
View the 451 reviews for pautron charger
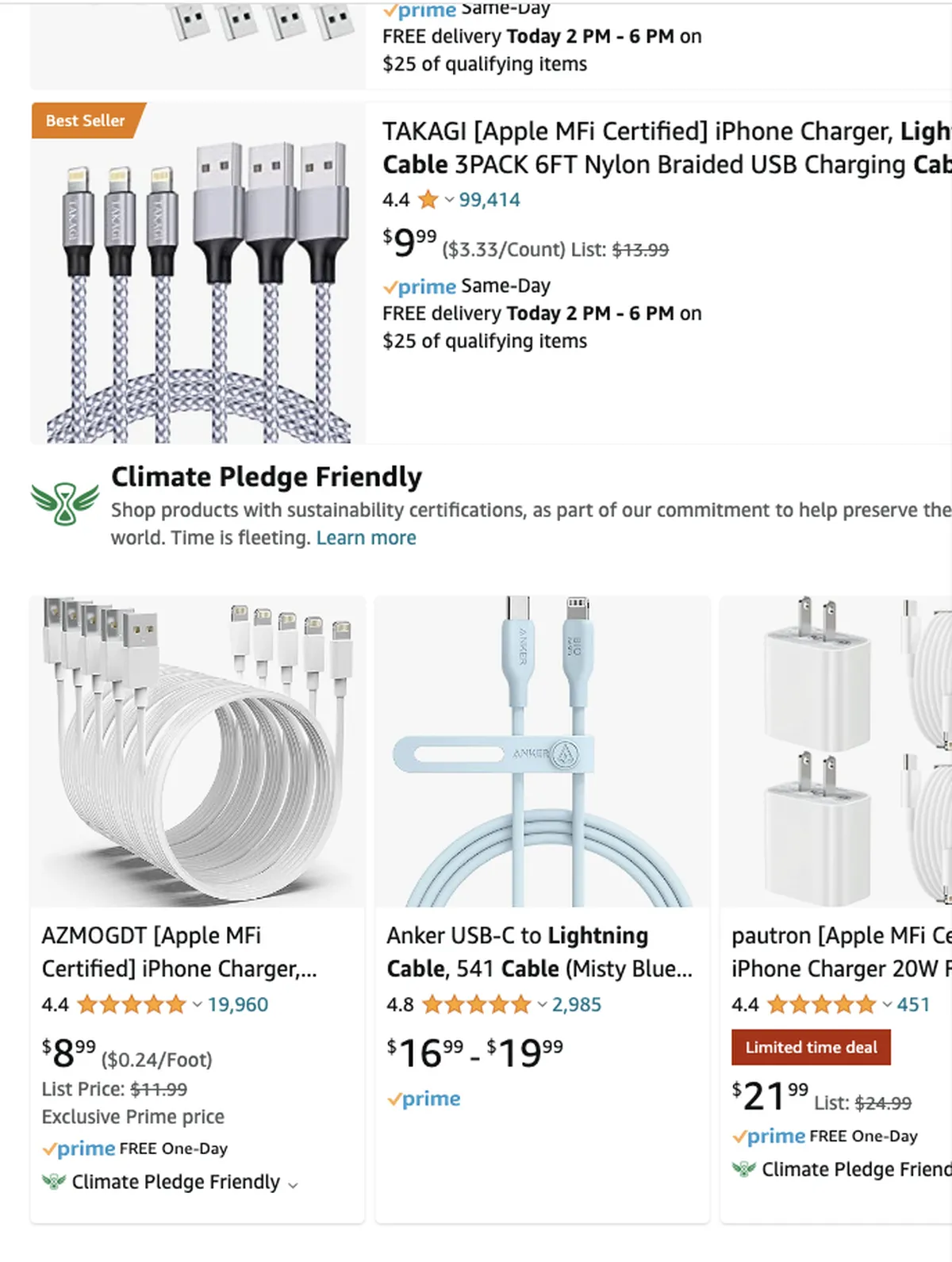912,1005
